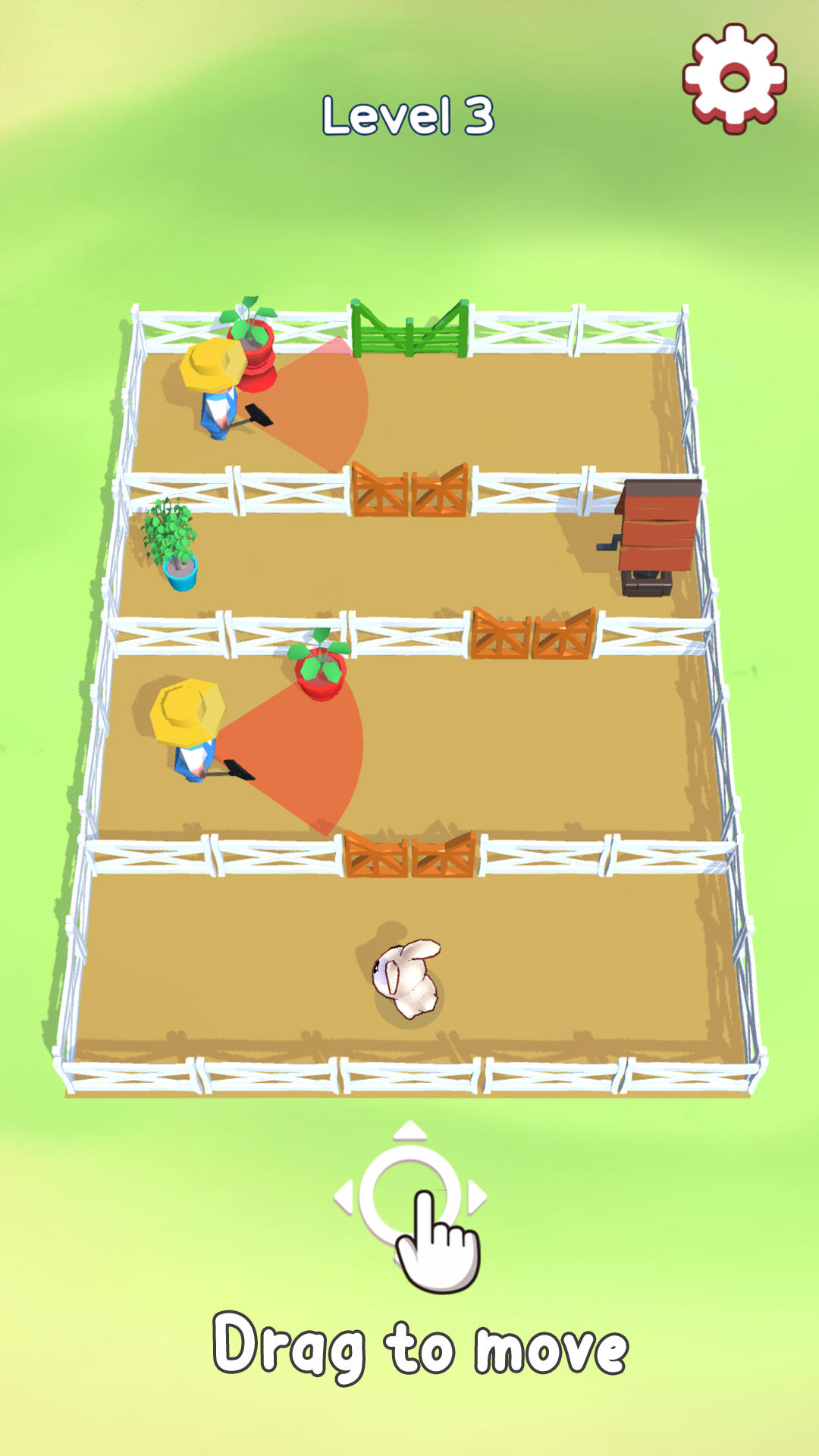
Task: Open the settings gear icon
Action: pyautogui.click(x=733, y=77)
